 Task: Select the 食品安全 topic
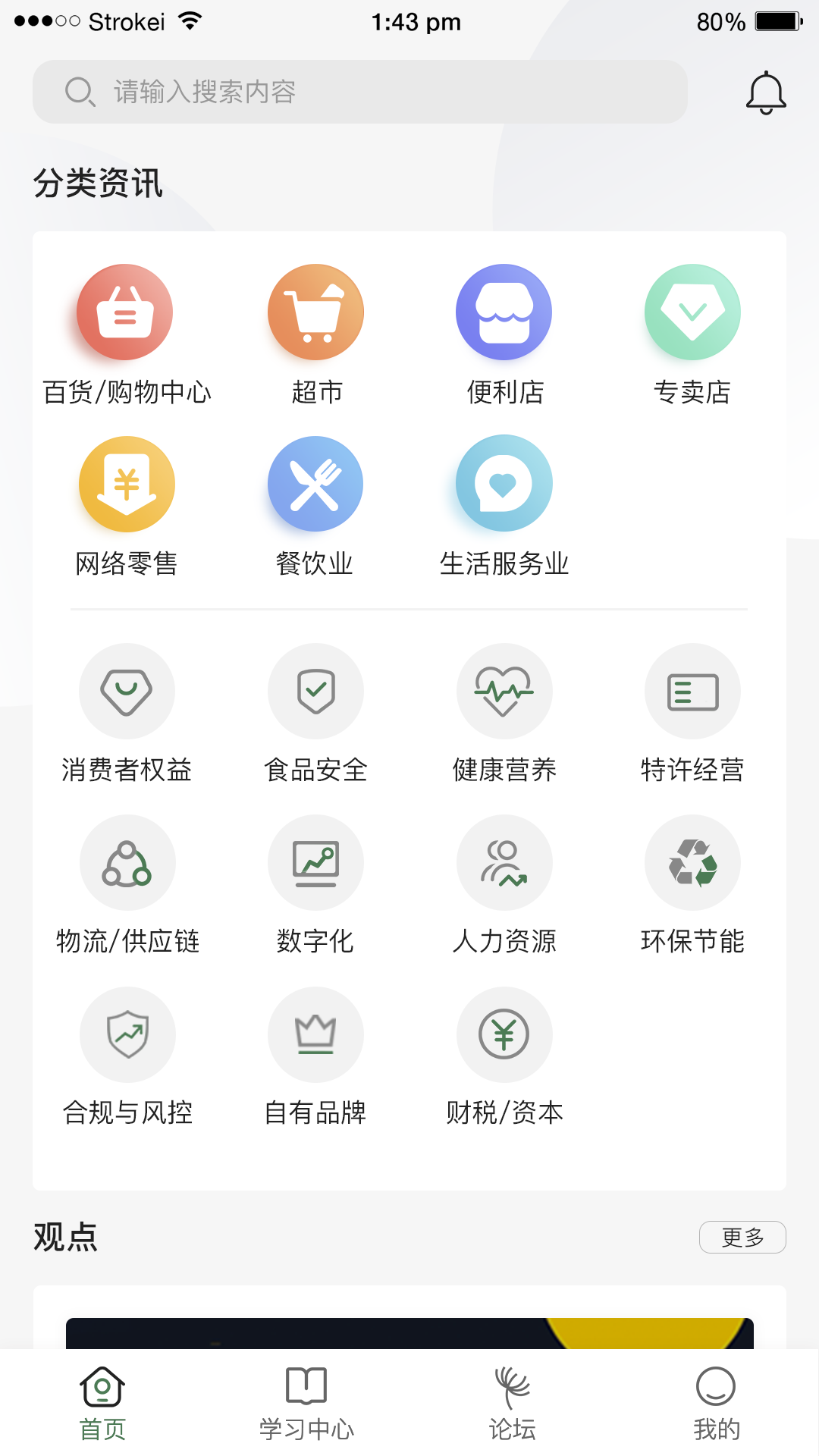pyautogui.click(x=315, y=692)
